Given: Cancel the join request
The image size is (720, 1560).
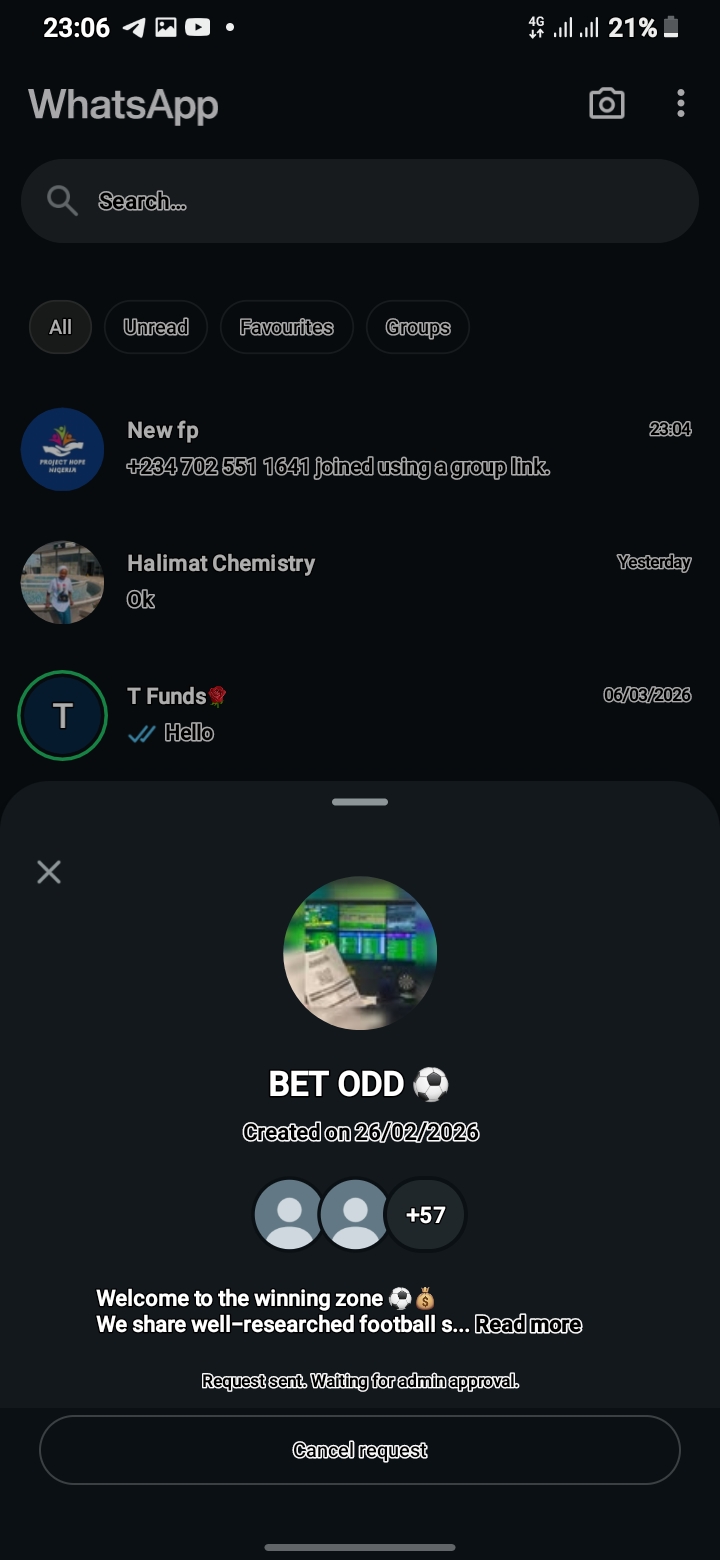Looking at the screenshot, I should (x=360, y=1450).
